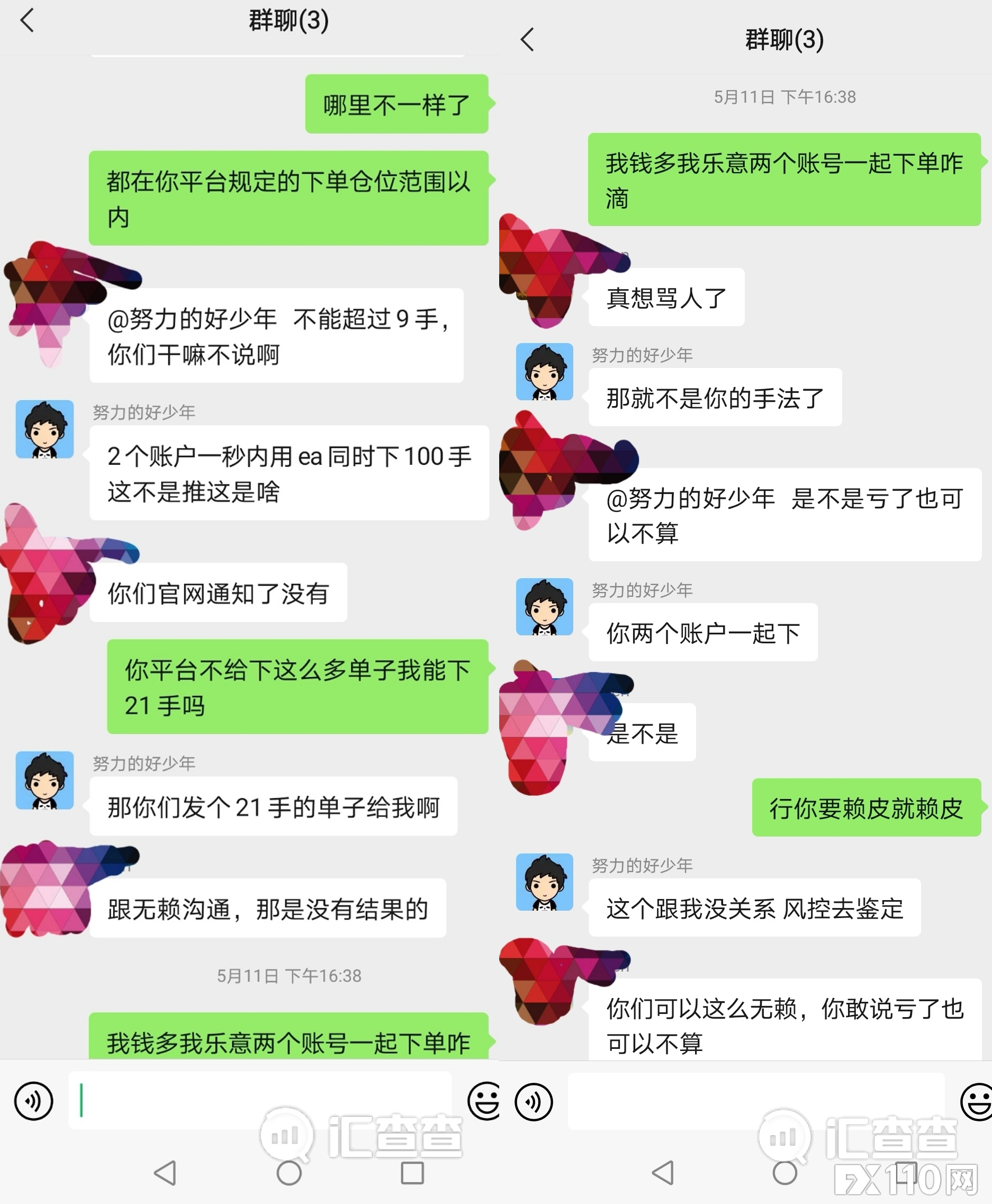
Task: Open the emoji picker in the left chat
Action: tap(484, 1101)
